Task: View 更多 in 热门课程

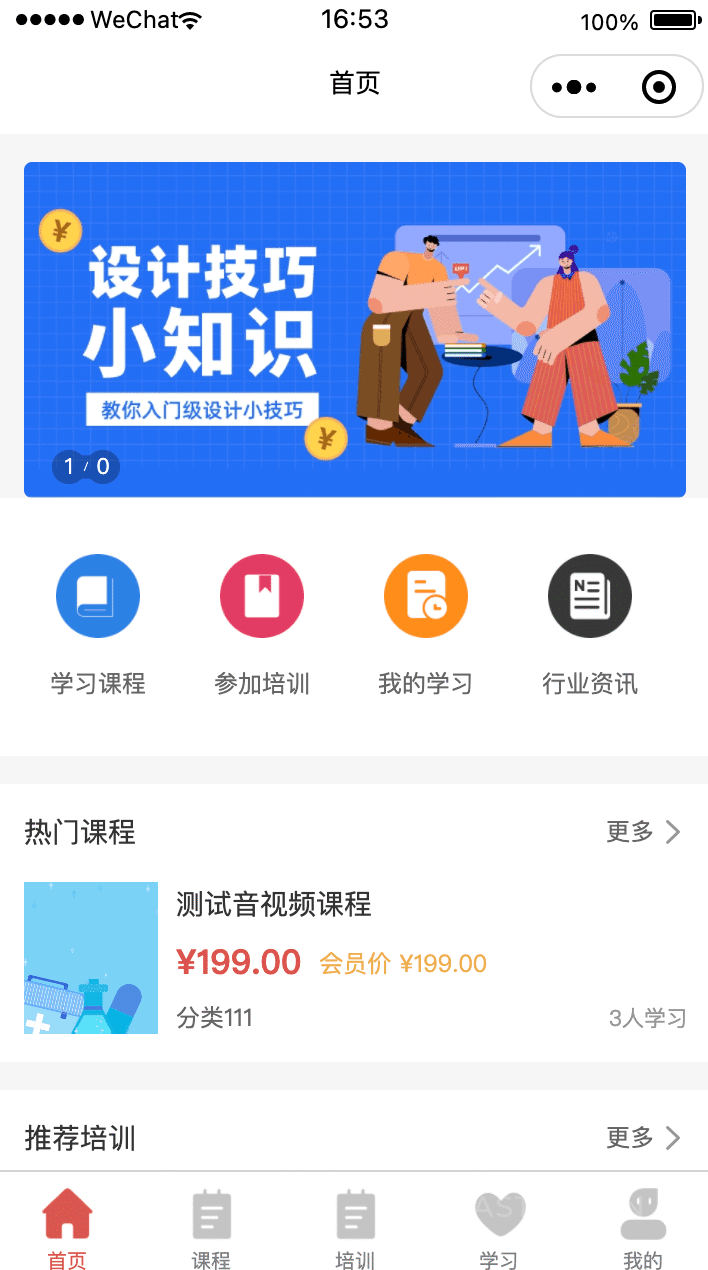Action: click(643, 832)
